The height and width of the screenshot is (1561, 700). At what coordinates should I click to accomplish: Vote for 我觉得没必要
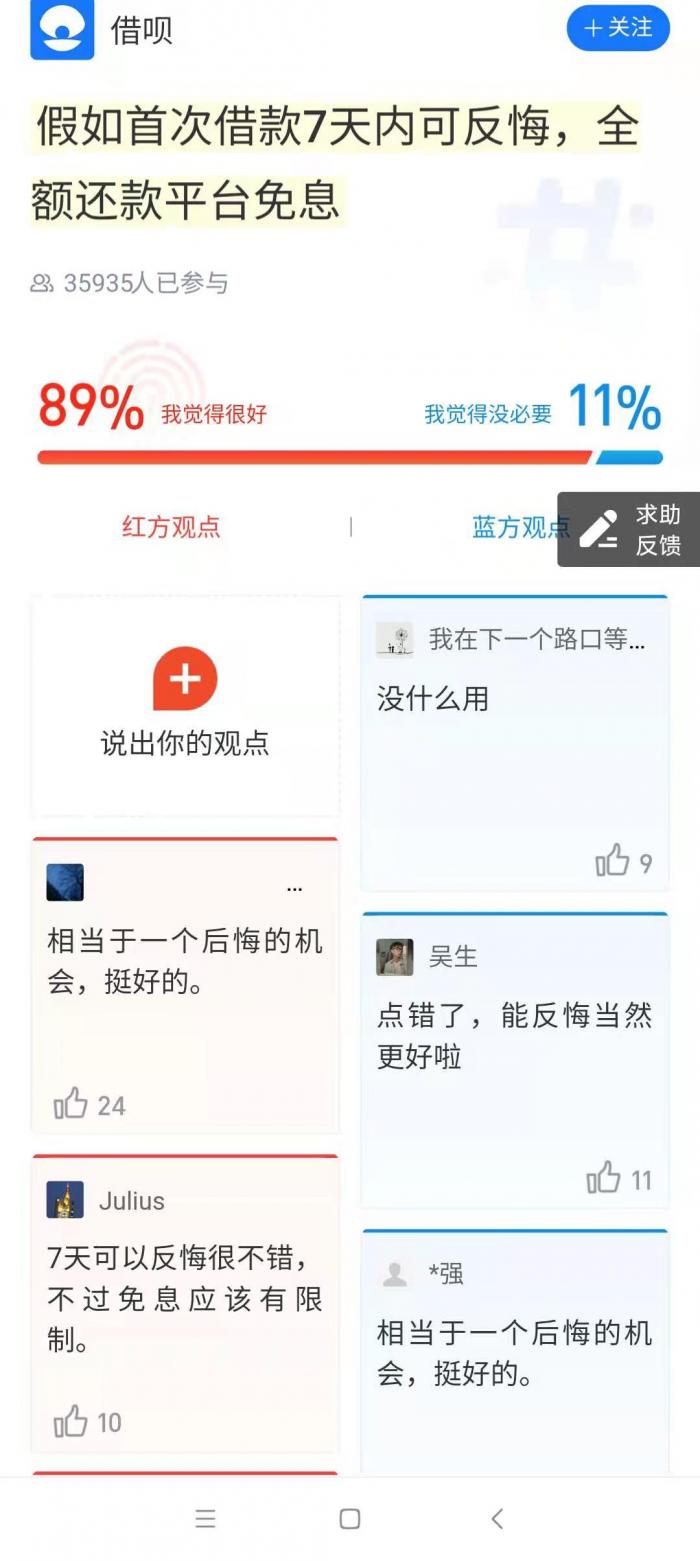488,414
